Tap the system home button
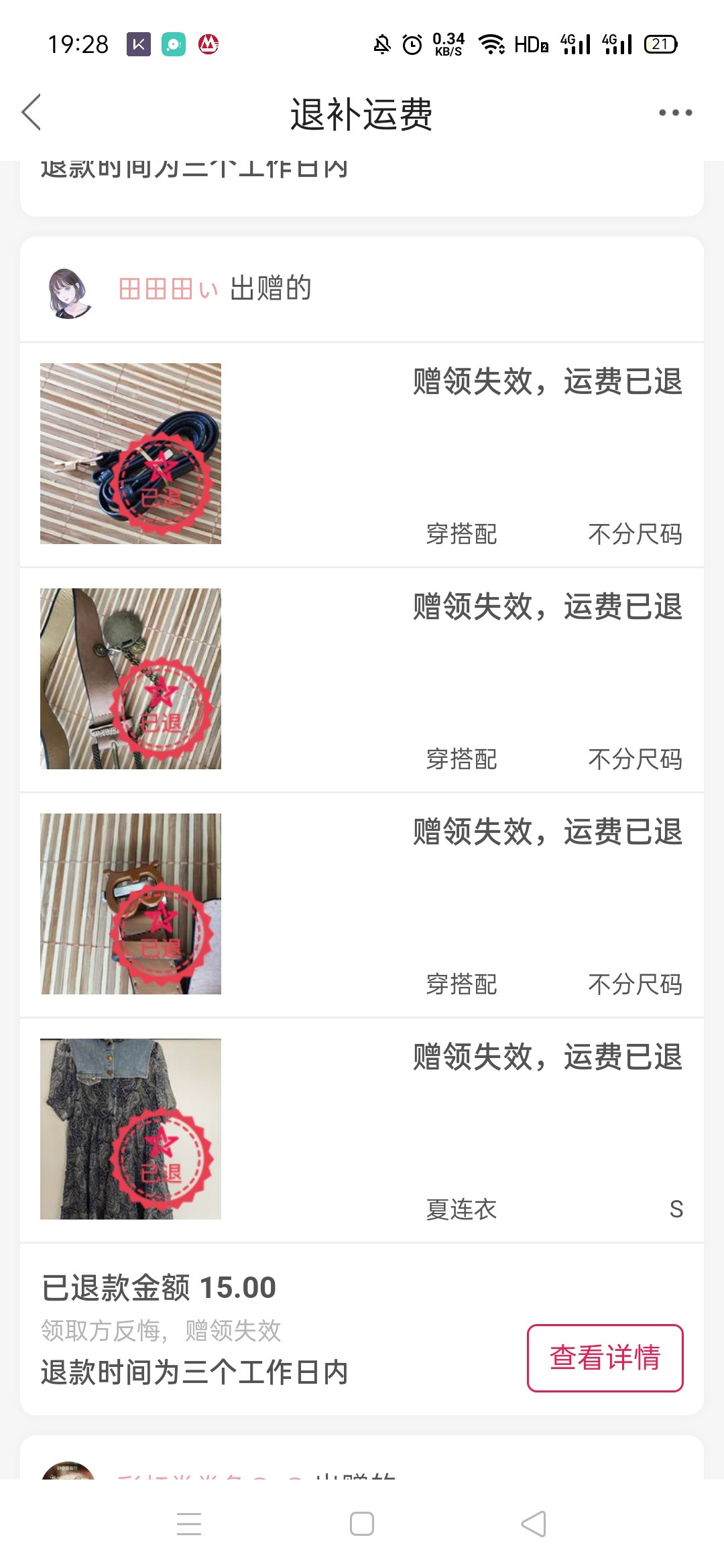Image resolution: width=724 pixels, height=1568 pixels. [x=362, y=1524]
